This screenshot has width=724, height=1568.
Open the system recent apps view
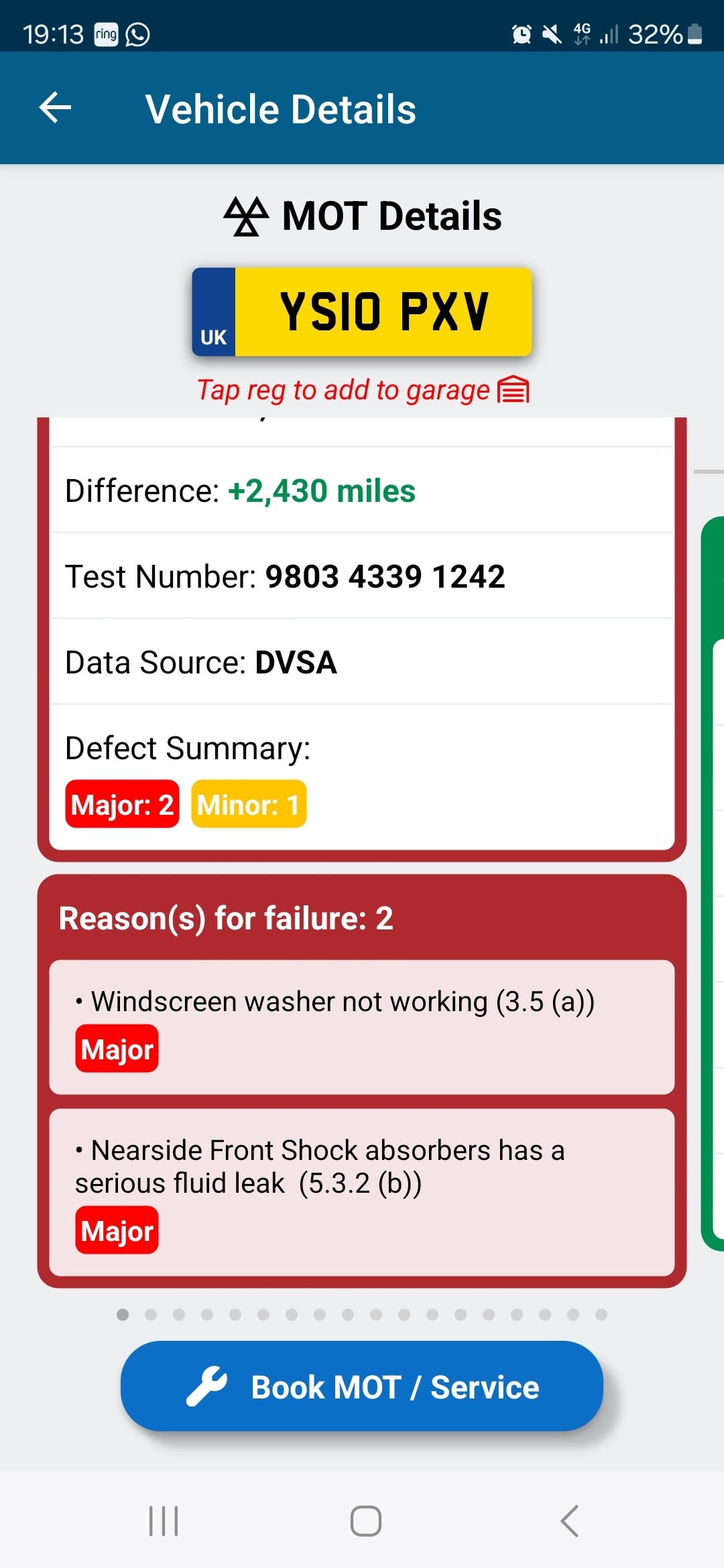point(164,1521)
